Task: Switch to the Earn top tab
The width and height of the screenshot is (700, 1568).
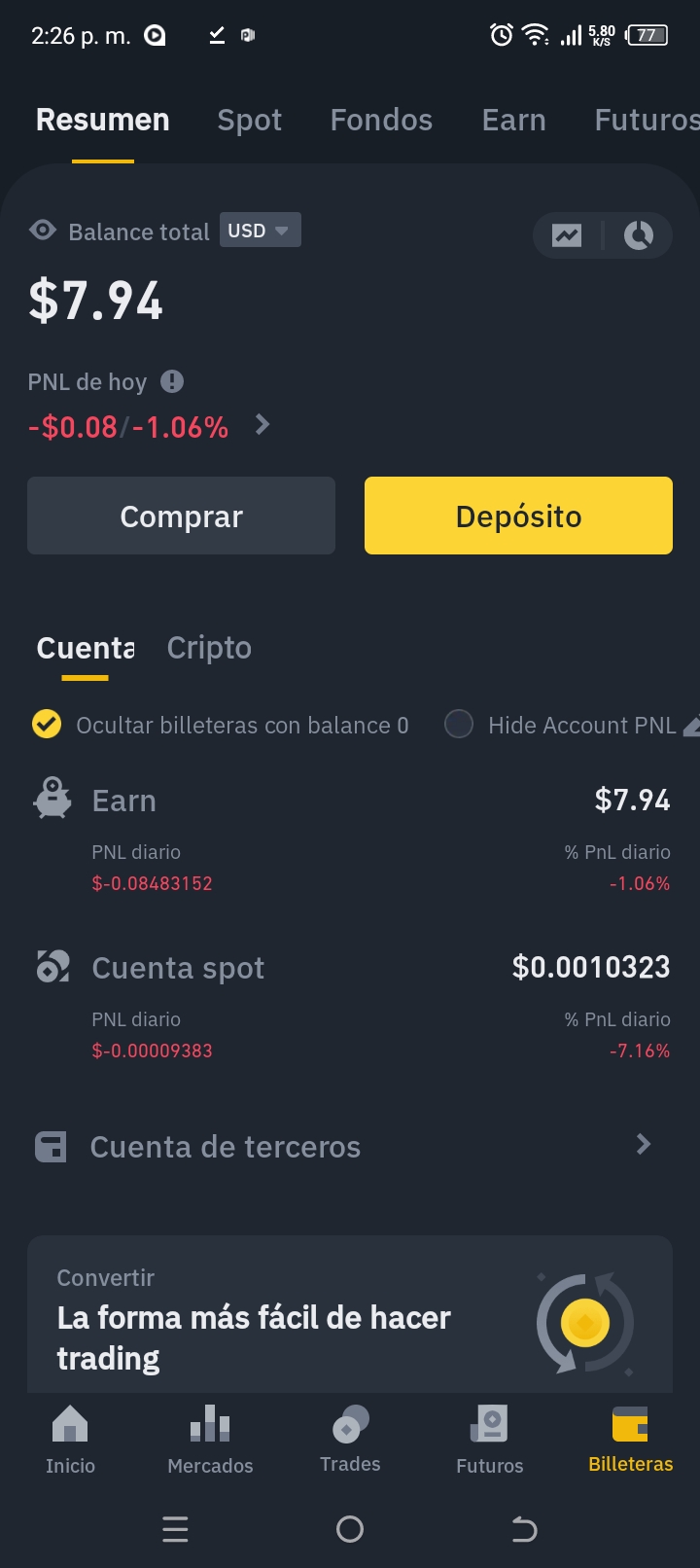Action: click(513, 120)
